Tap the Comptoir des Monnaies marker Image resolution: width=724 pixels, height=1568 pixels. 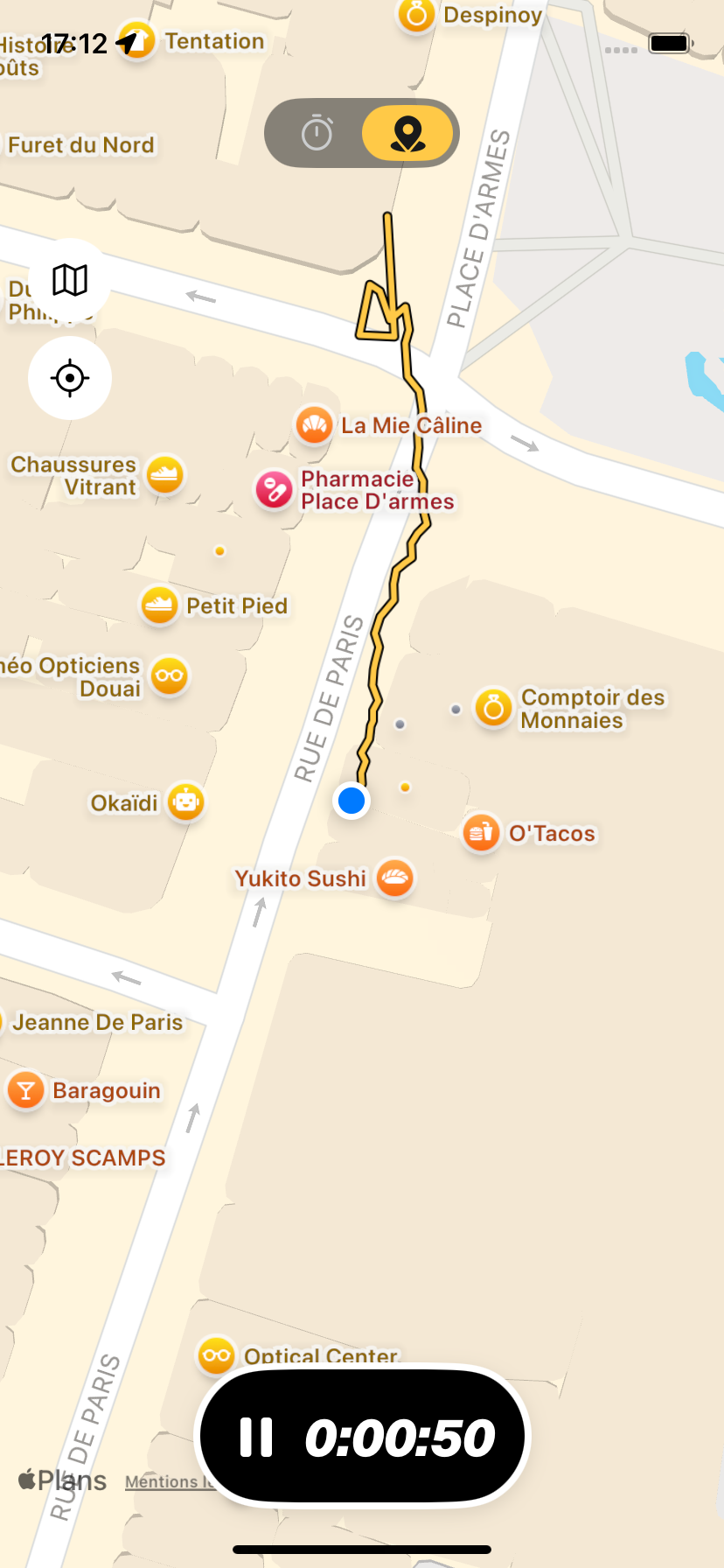[493, 708]
